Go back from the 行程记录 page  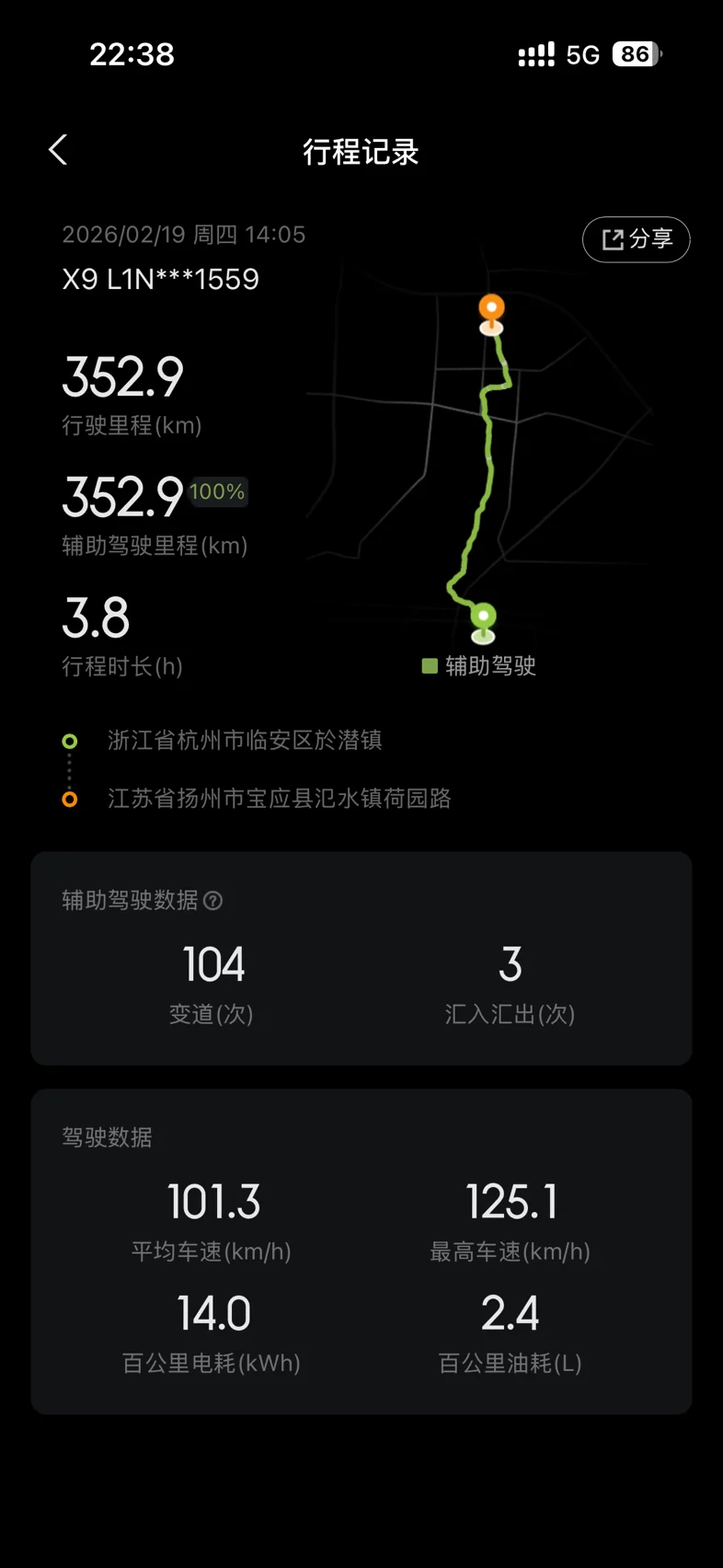[58, 150]
